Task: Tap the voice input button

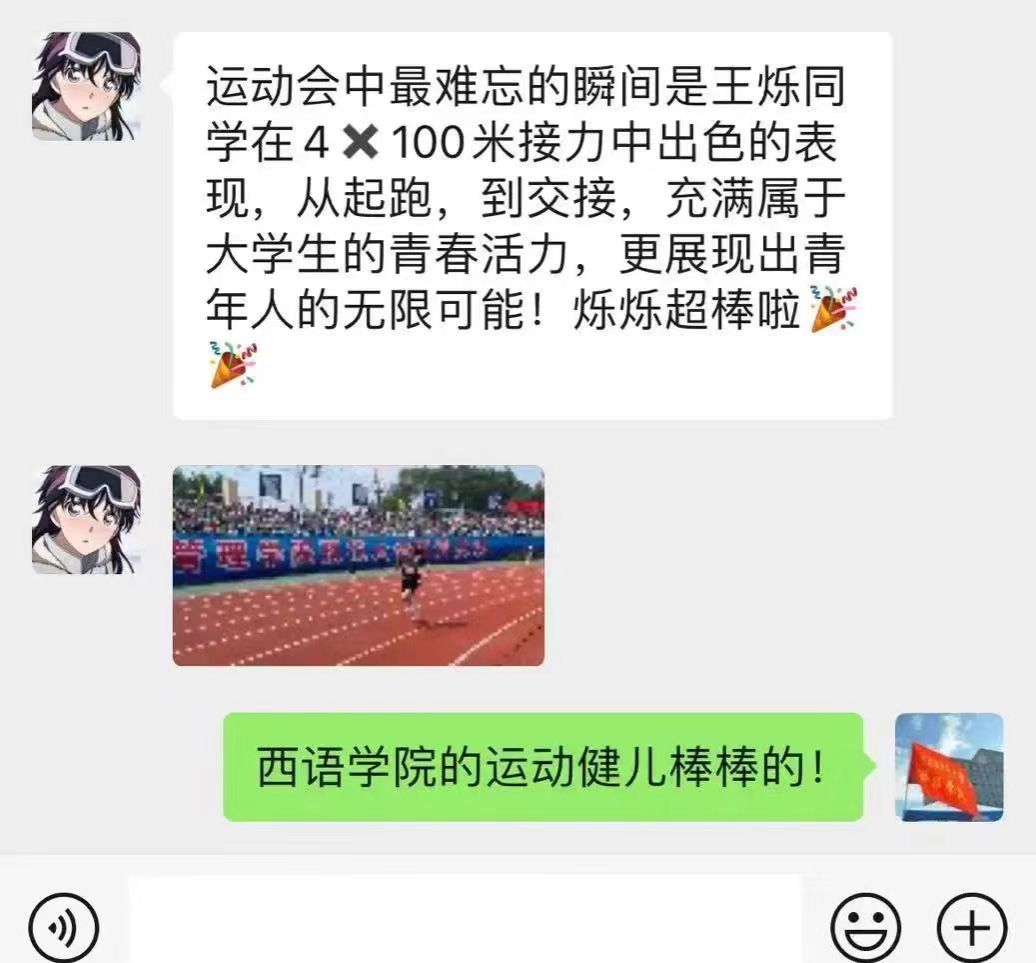Action: click(x=63, y=928)
